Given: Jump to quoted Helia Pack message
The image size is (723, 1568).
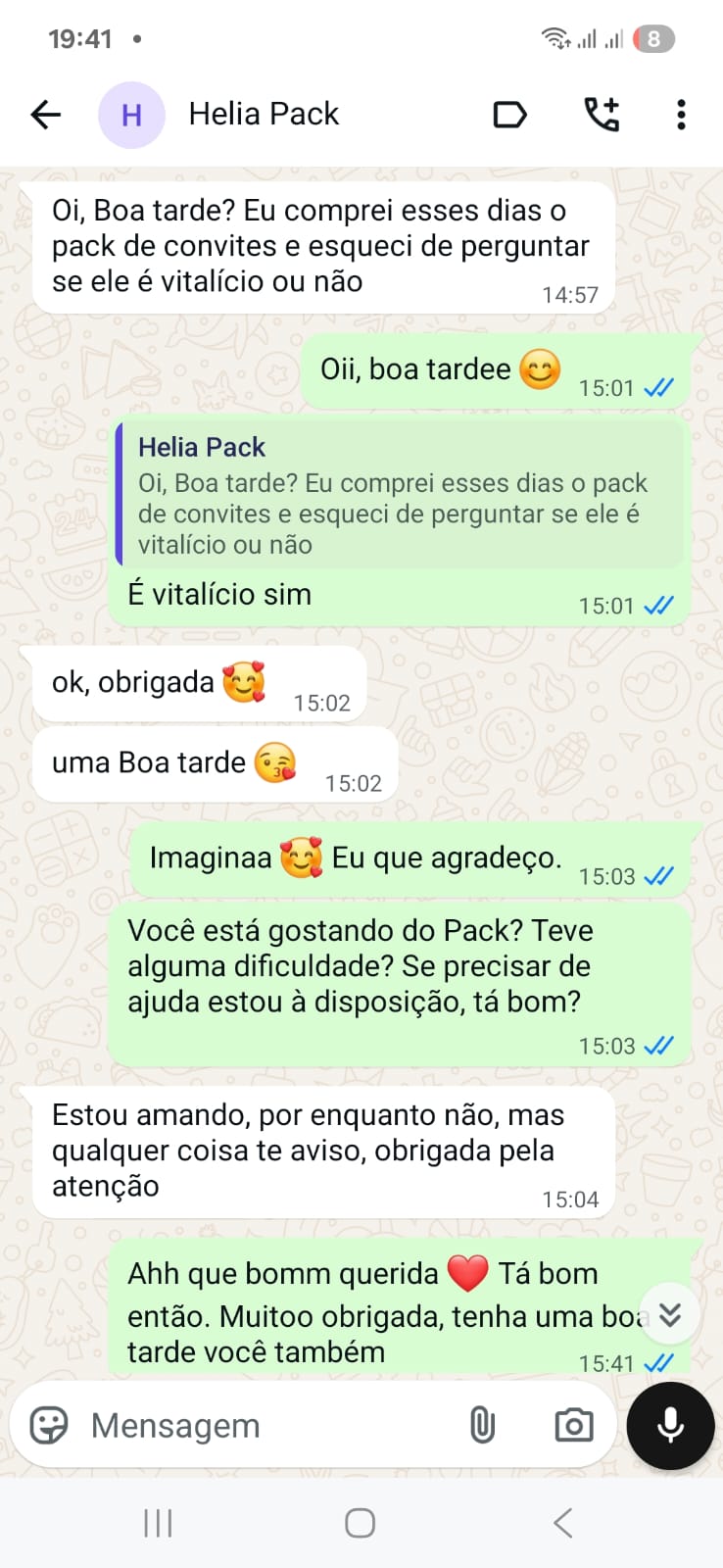Looking at the screenshot, I should [399, 496].
